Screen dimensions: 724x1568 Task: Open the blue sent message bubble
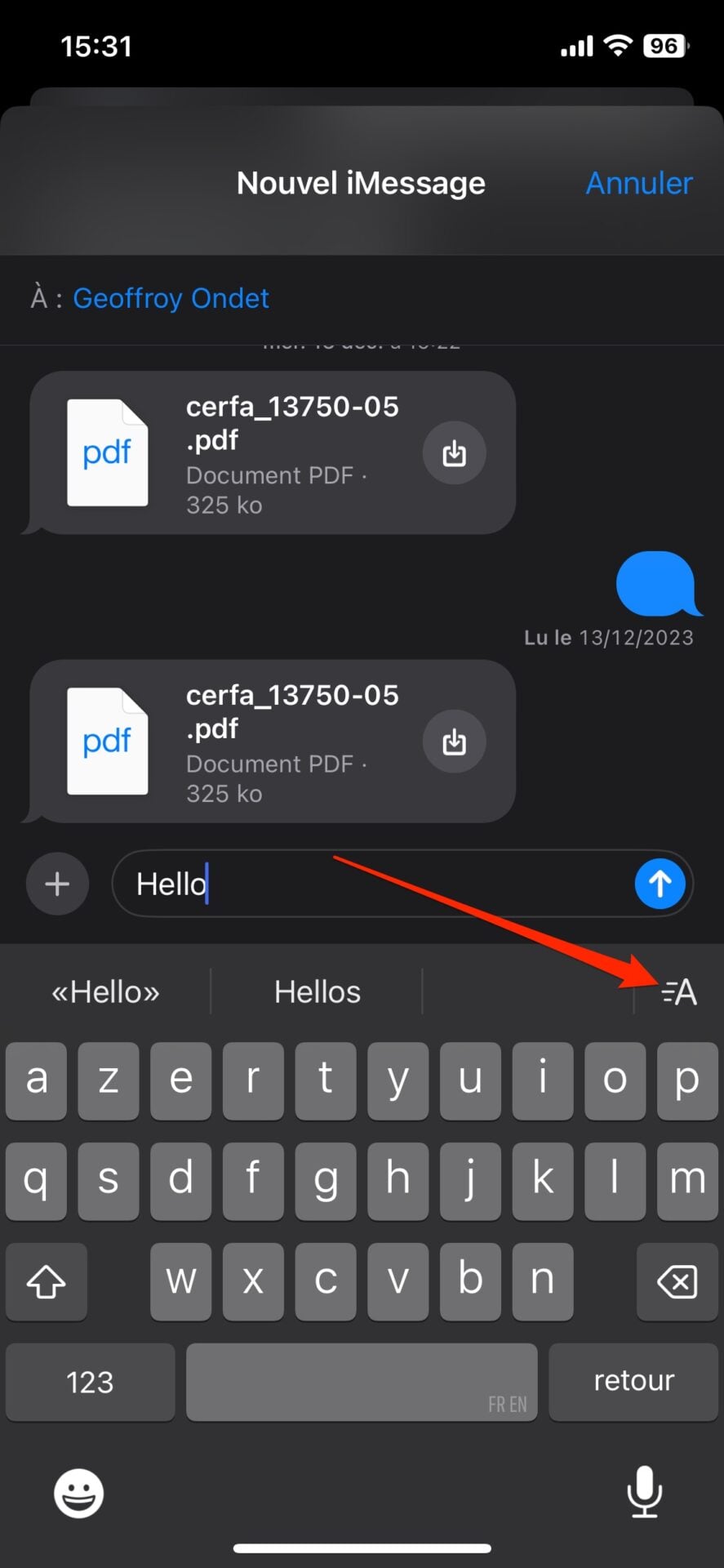tap(656, 583)
